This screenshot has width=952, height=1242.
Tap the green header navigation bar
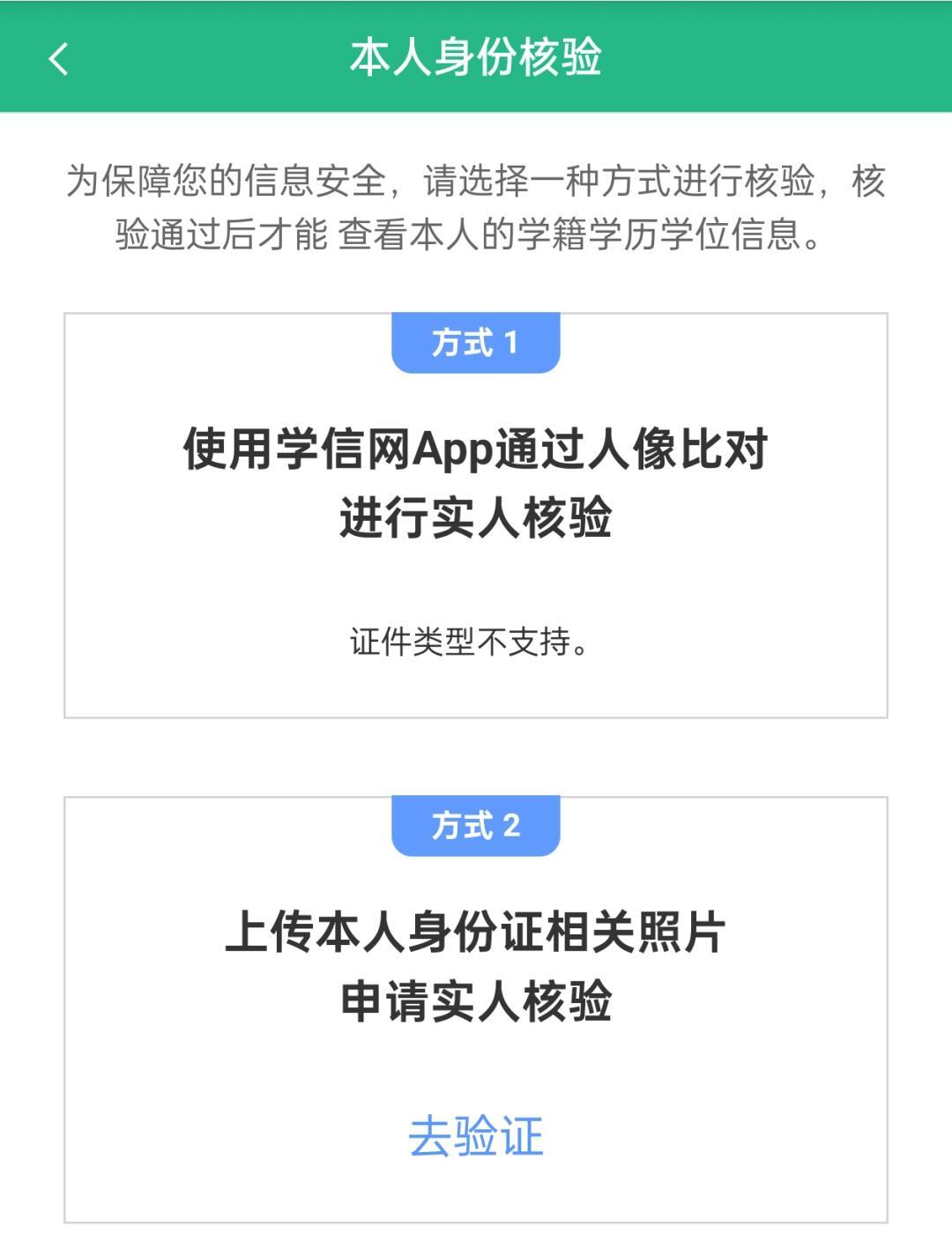[476, 60]
